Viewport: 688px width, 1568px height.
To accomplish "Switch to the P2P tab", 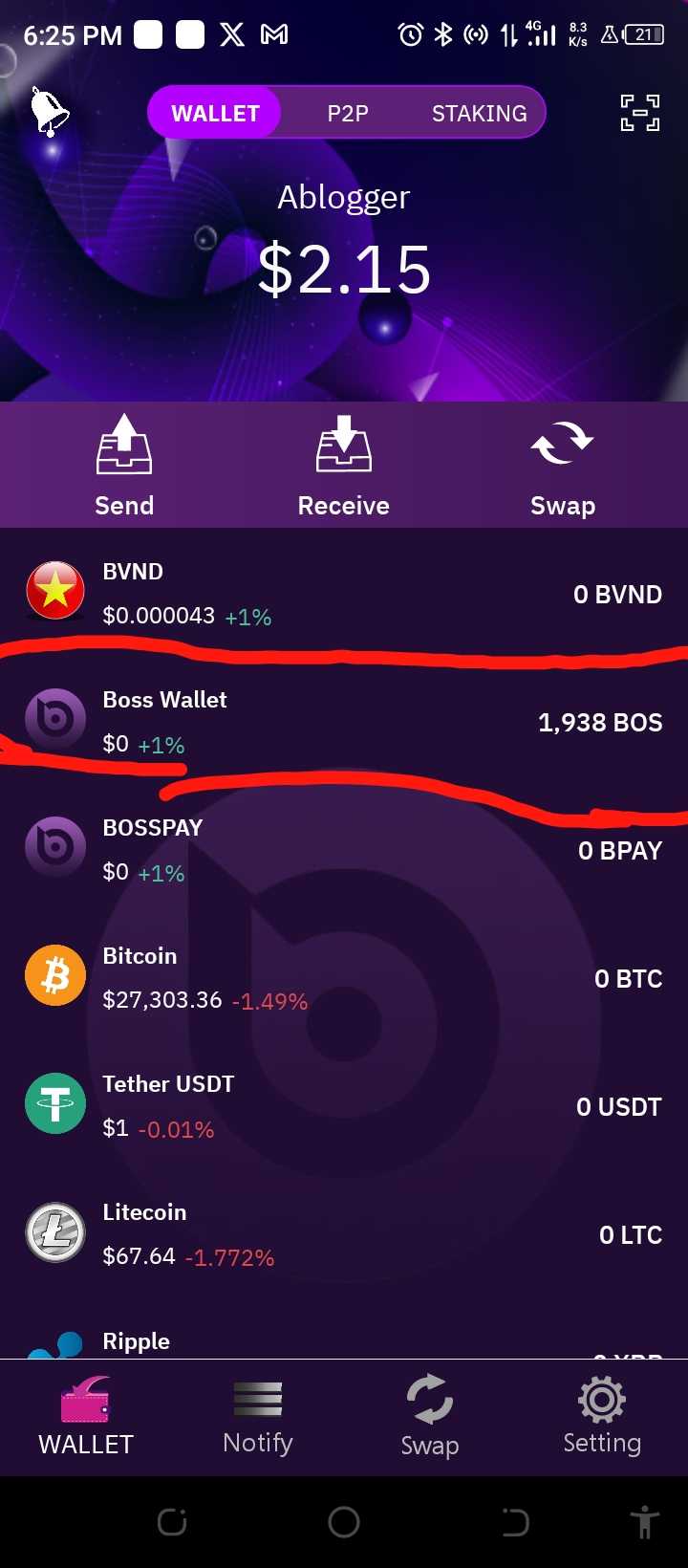I will 348,113.
